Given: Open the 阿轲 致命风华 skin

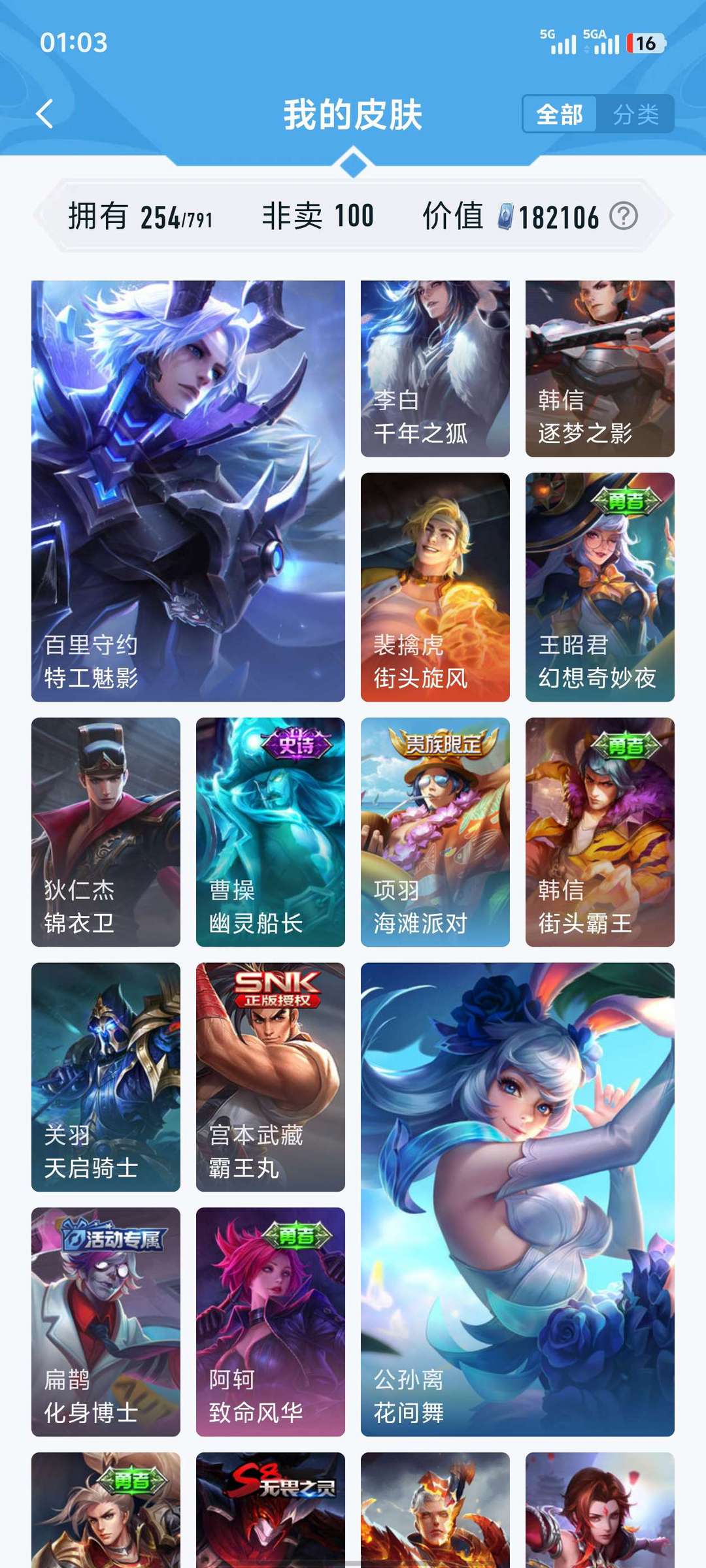Looking at the screenshot, I should (271, 1322).
